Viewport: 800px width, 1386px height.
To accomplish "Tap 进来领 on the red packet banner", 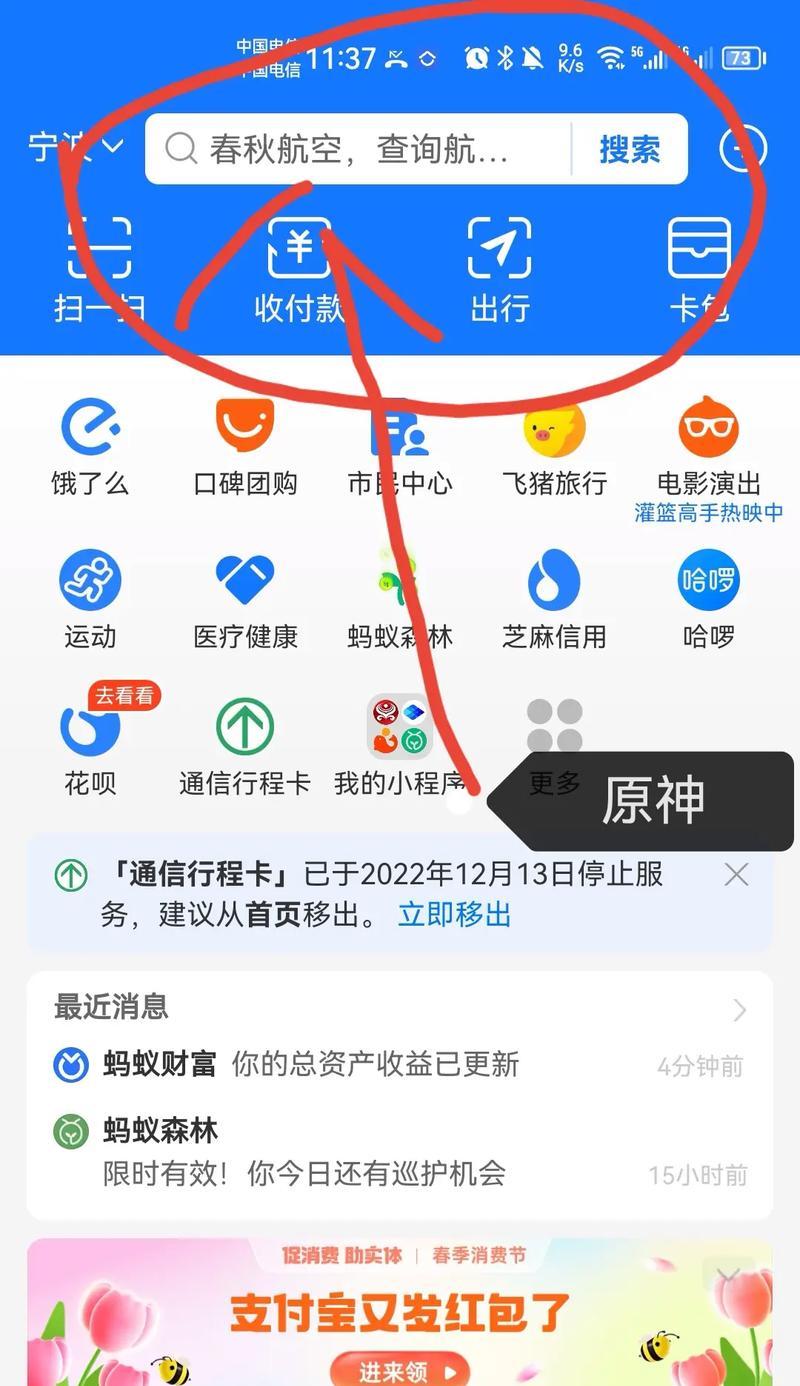I will pos(399,1368).
